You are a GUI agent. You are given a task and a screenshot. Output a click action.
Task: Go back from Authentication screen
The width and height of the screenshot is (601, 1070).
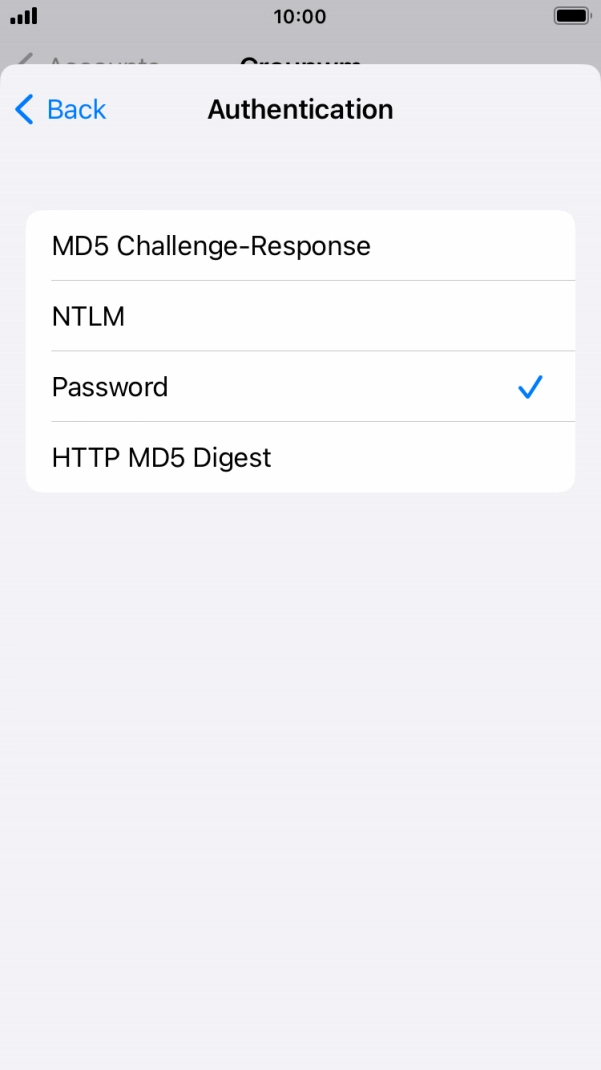point(60,109)
